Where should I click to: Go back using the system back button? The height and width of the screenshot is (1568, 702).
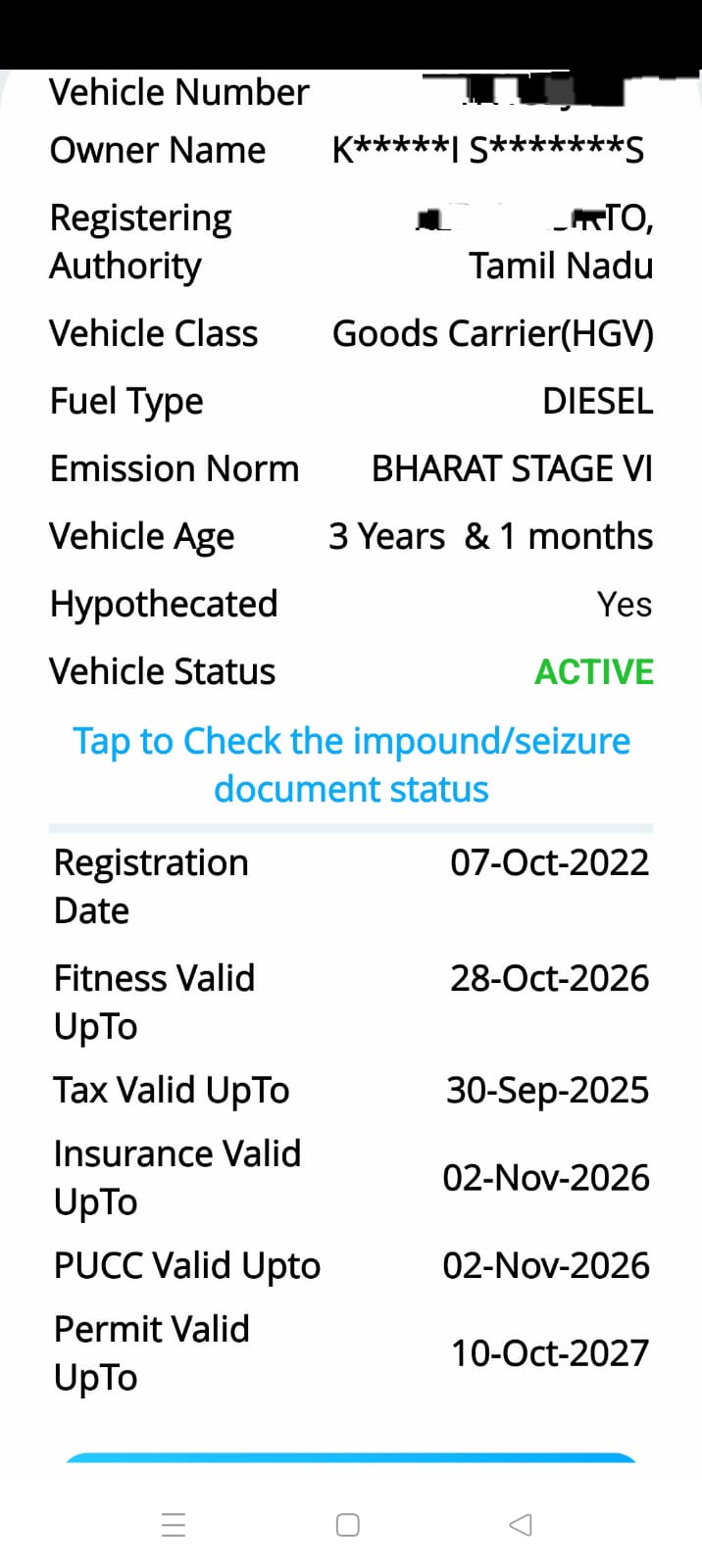[522, 1525]
